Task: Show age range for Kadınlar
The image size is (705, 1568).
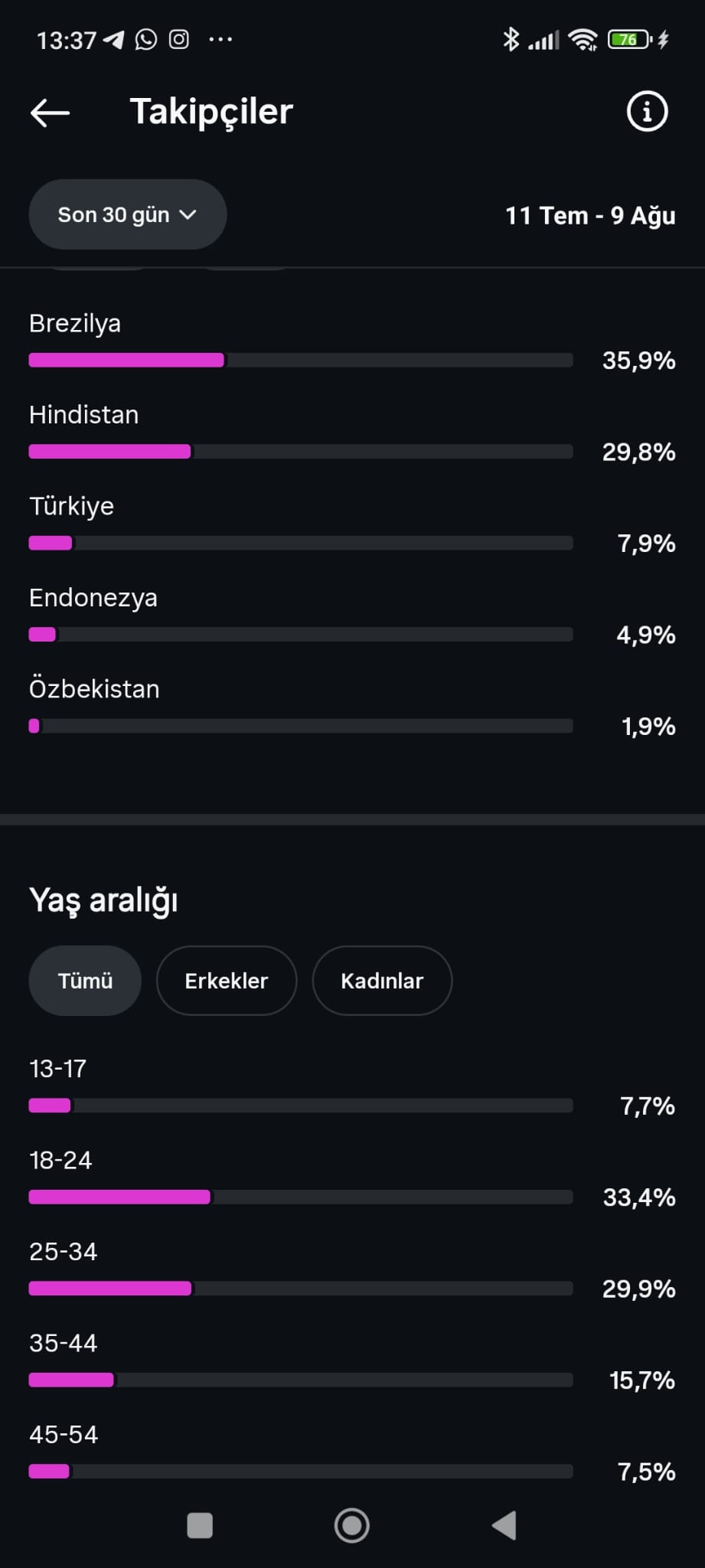Action: [382, 981]
